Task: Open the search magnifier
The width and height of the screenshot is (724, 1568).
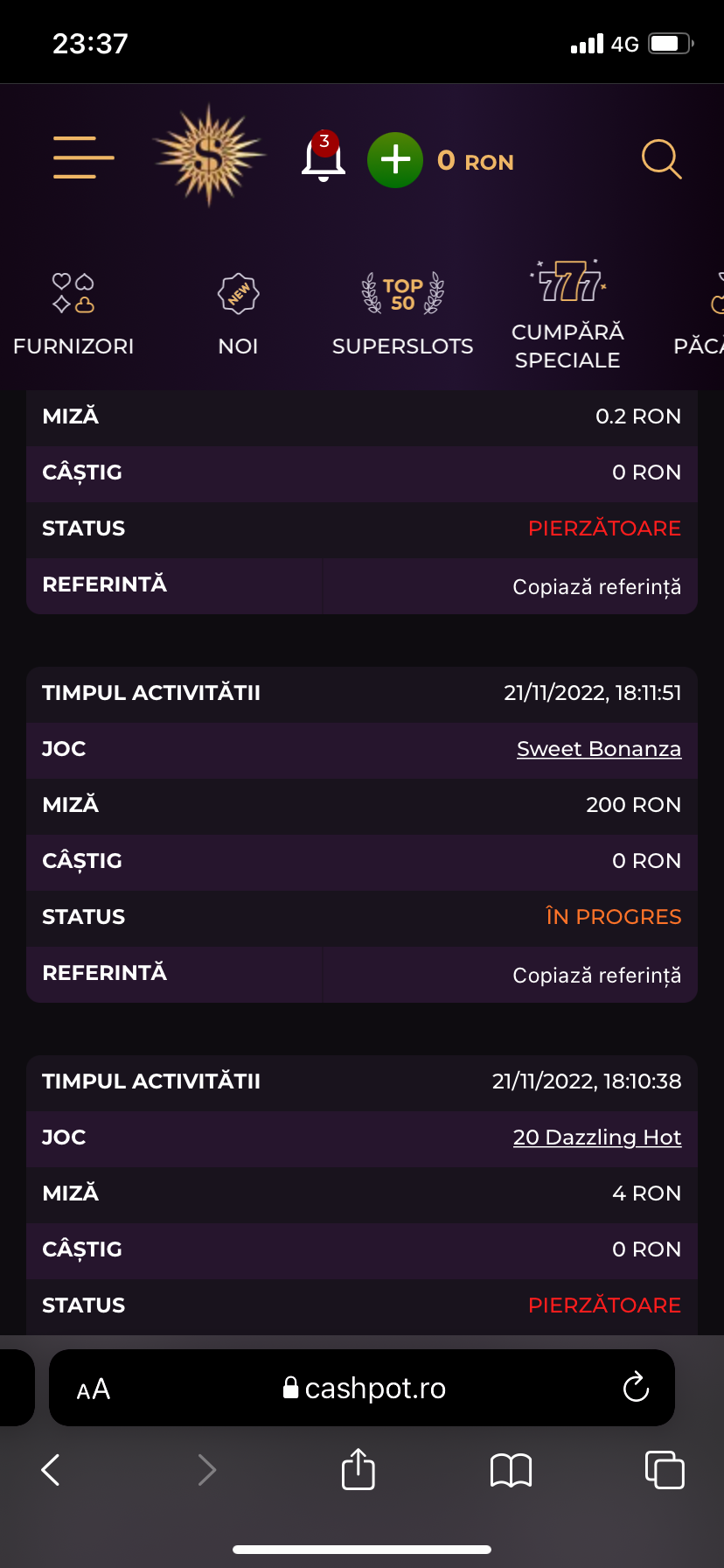Action: (661, 159)
